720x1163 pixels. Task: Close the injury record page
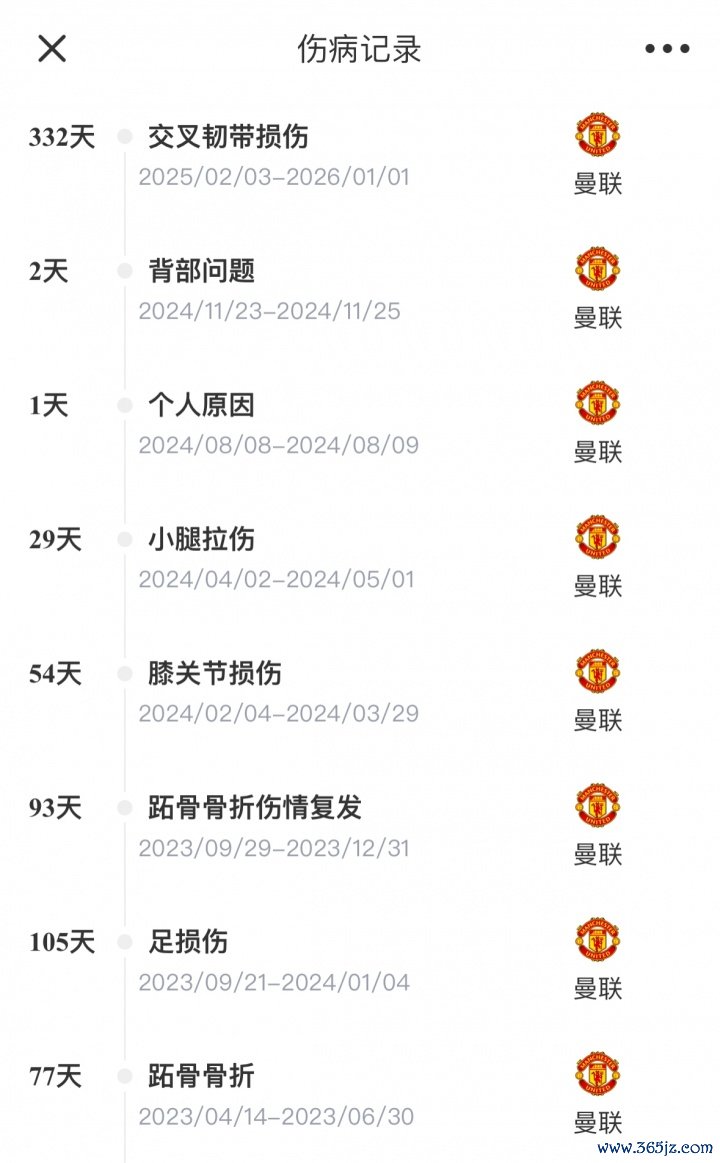pos(52,48)
